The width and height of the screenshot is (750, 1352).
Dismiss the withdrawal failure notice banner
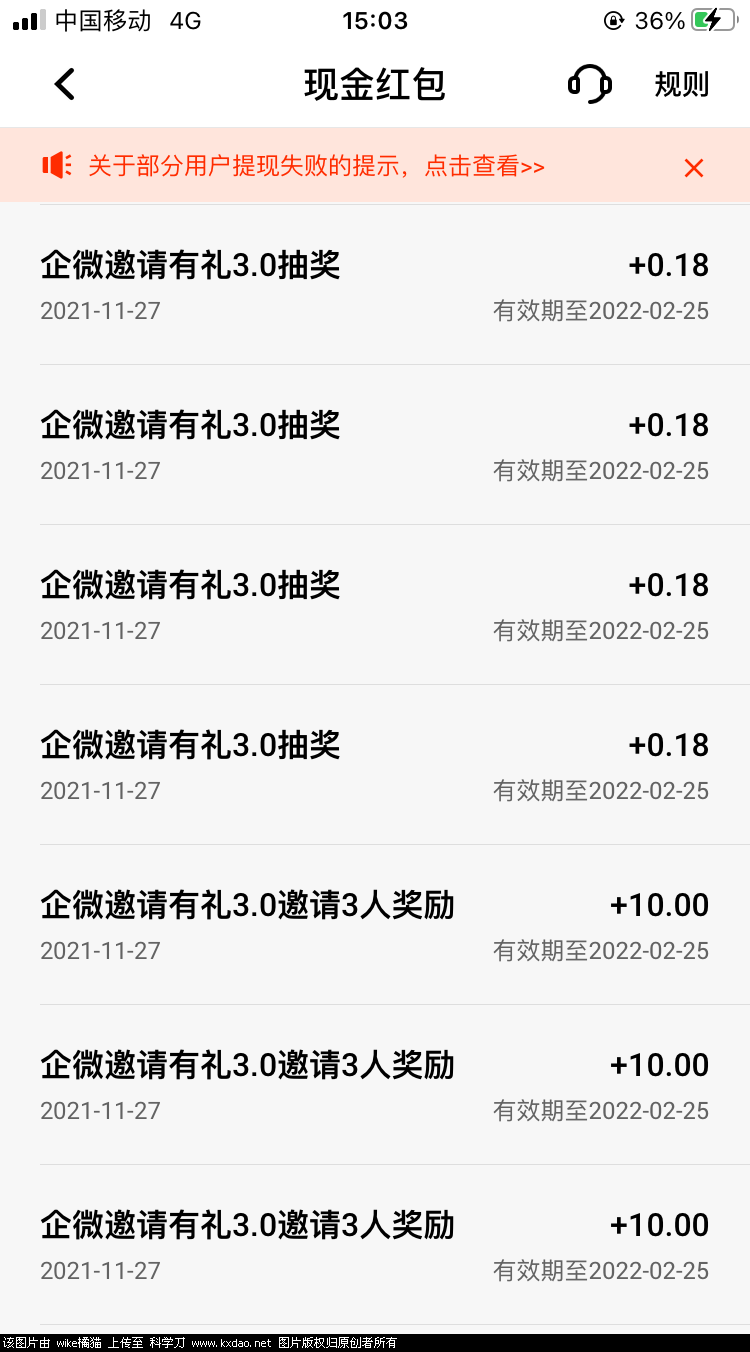(x=694, y=168)
